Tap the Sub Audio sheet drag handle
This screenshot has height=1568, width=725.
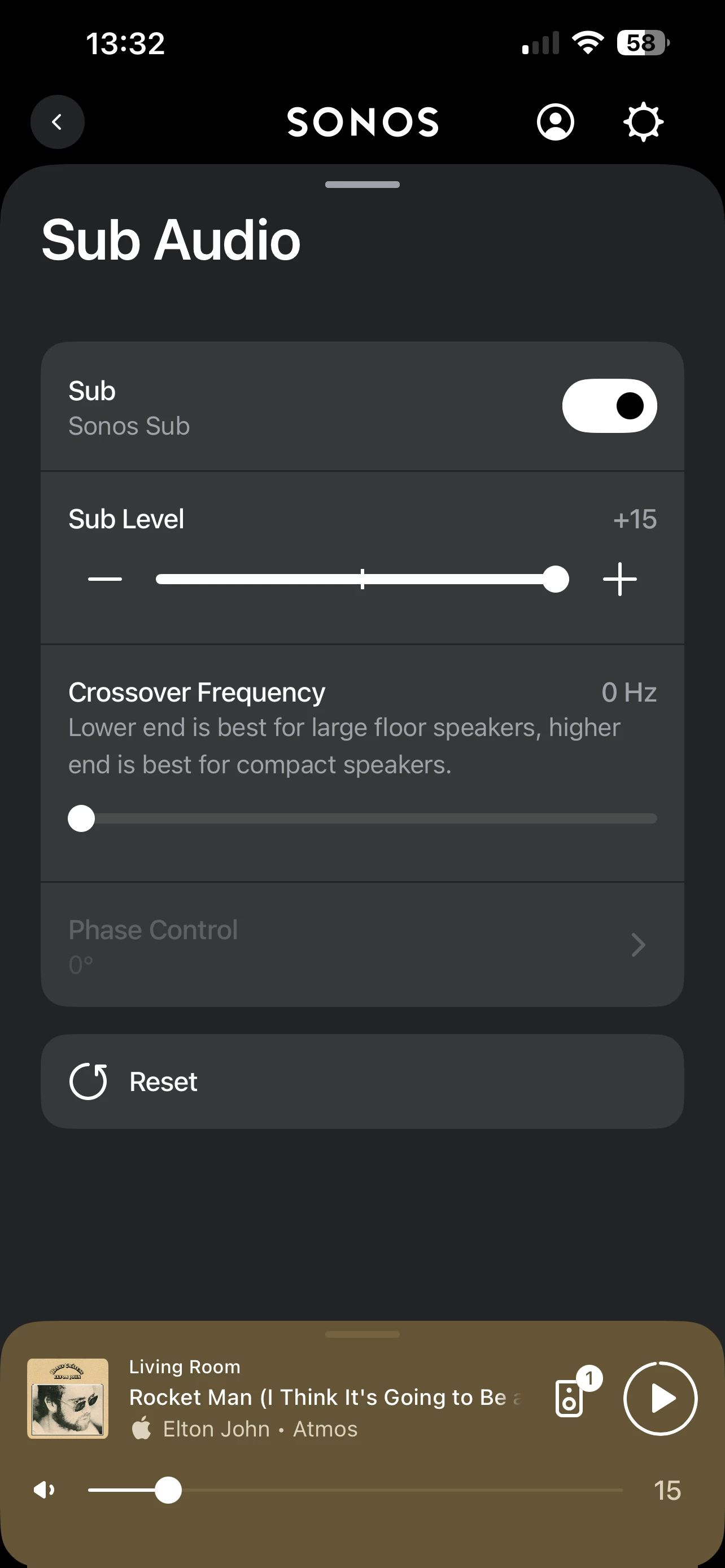pyautogui.click(x=362, y=185)
